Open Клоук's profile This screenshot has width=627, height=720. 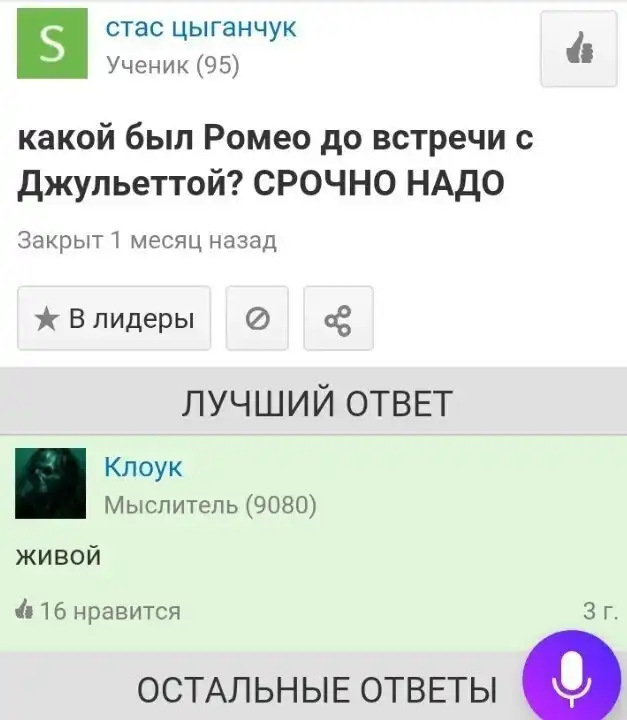pos(144,467)
